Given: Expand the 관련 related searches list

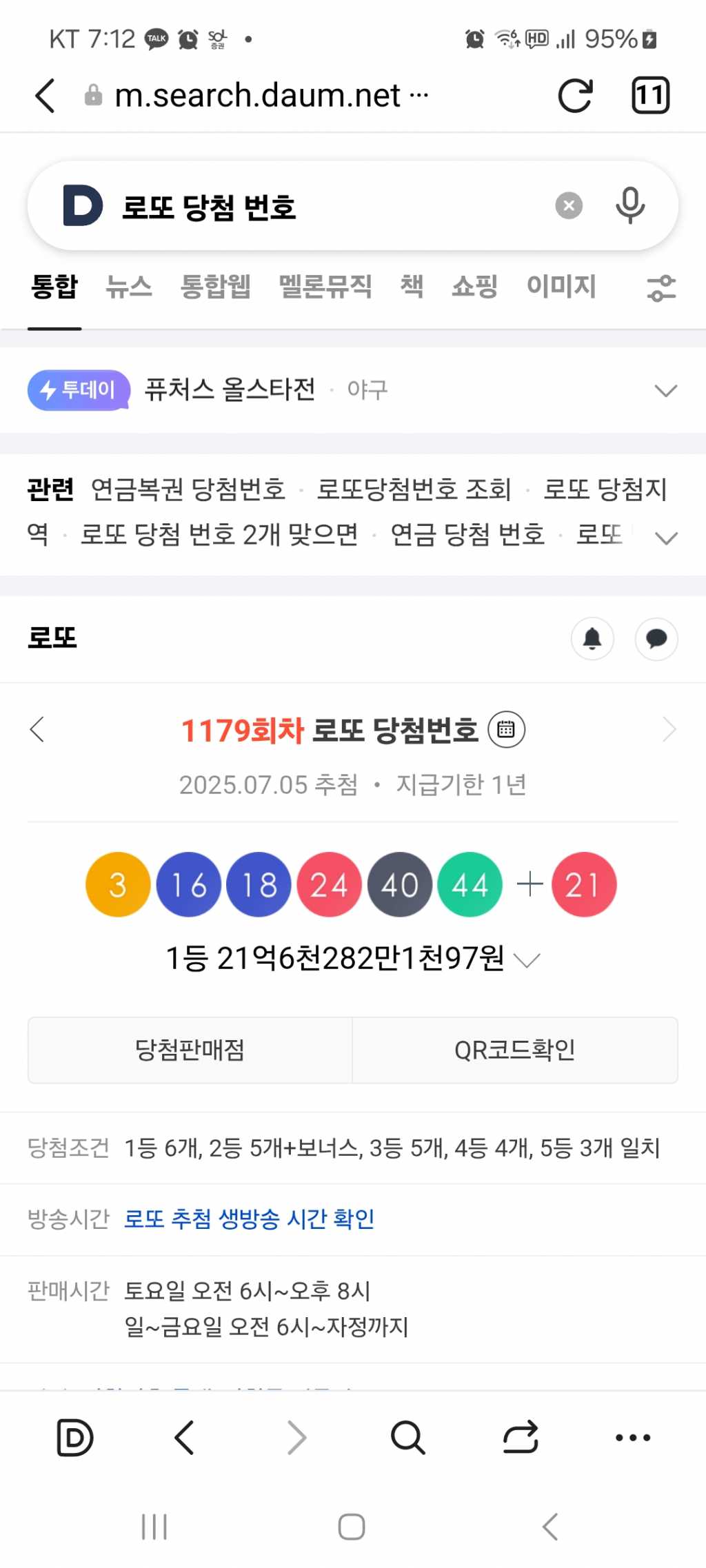Looking at the screenshot, I should tap(665, 538).
